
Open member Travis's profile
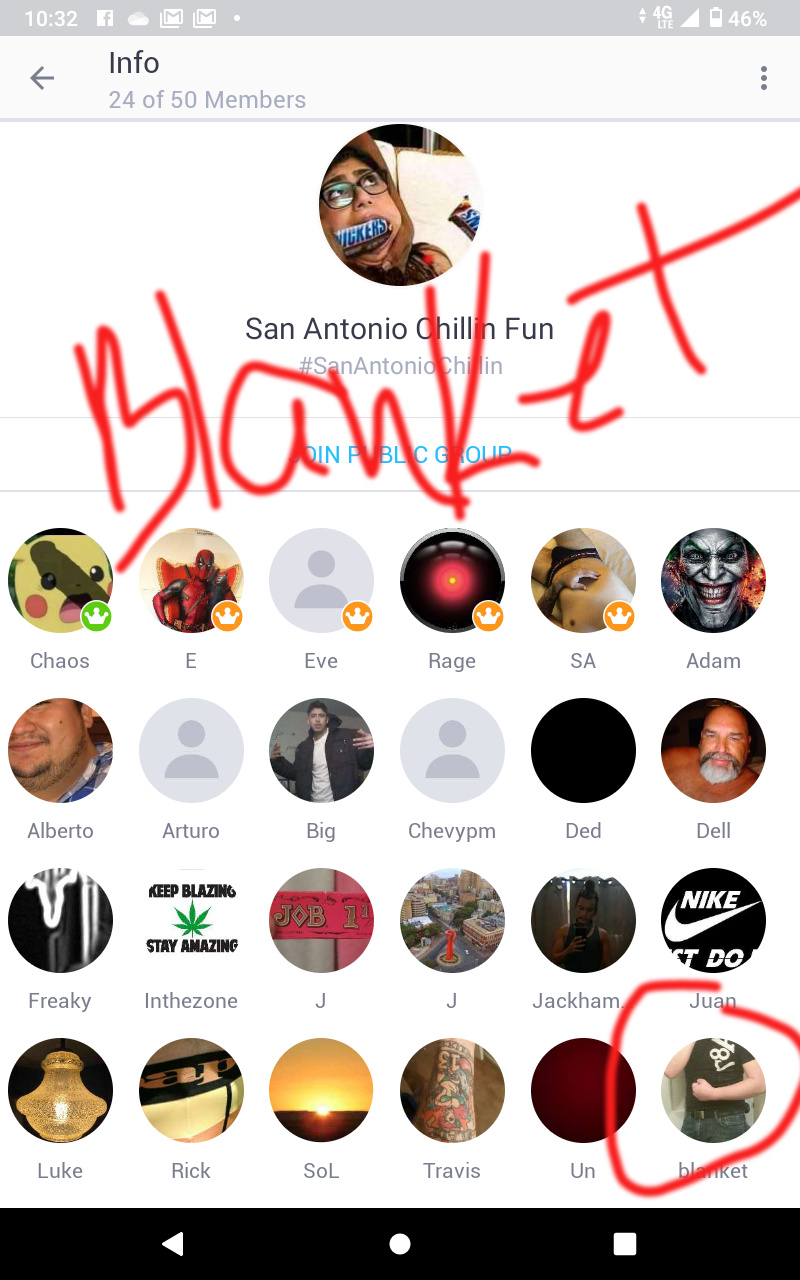click(x=452, y=1091)
